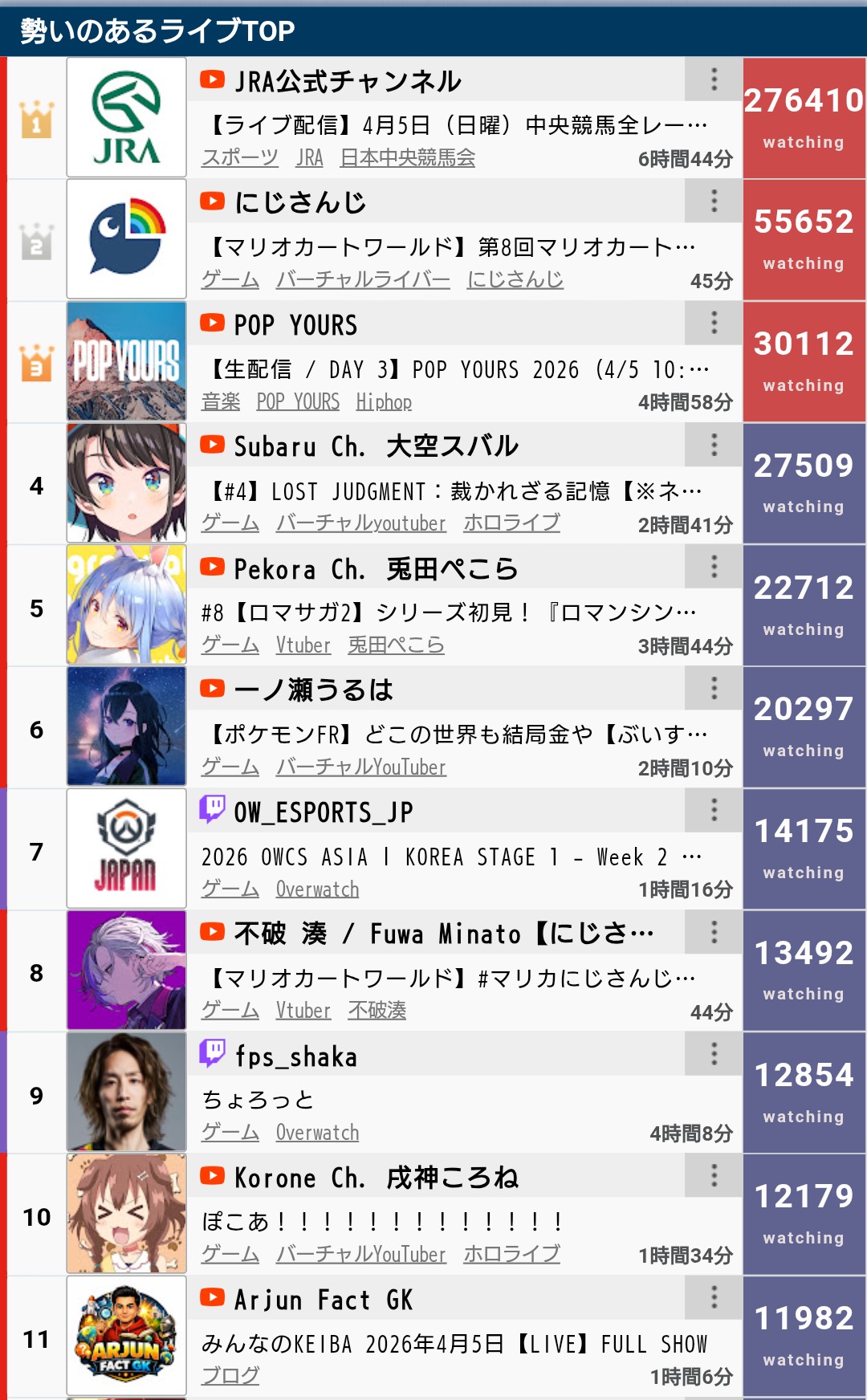Image resolution: width=867 pixels, height=1400 pixels.
Task: Open Pekora Ch. 兎田ぺこら ロマサガ2 stream
Action: (448, 613)
